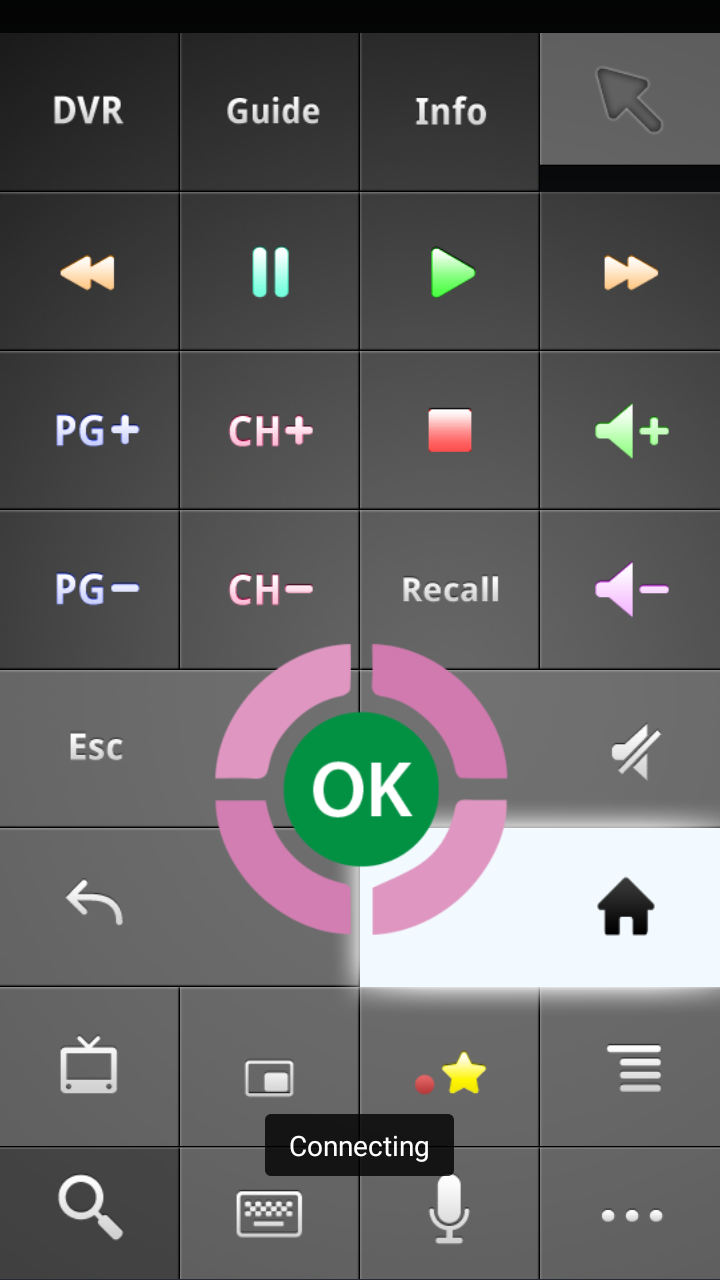Tap the Recall button

click(x=450, y=590)
